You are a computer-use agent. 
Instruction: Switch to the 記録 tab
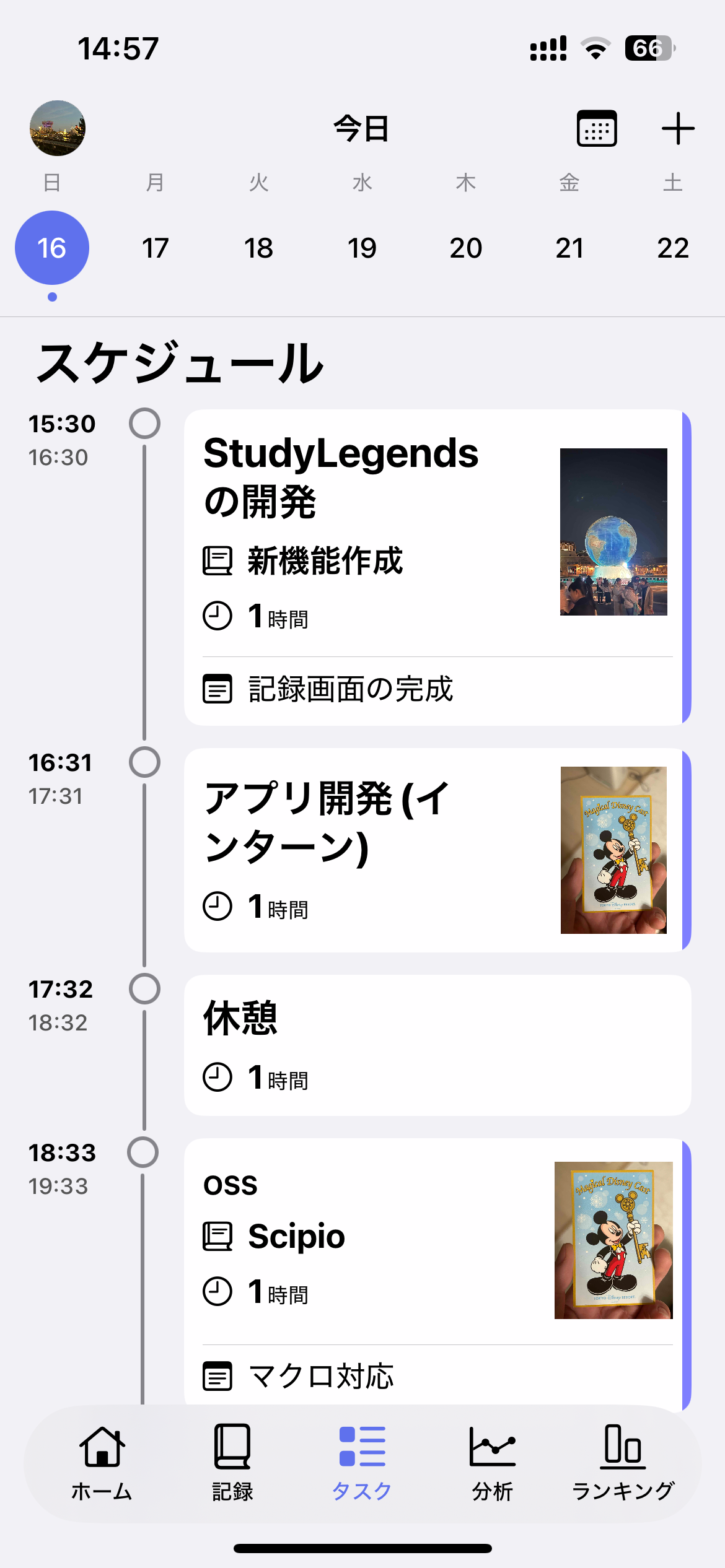pyautogui.click(x=232, y=1463)
